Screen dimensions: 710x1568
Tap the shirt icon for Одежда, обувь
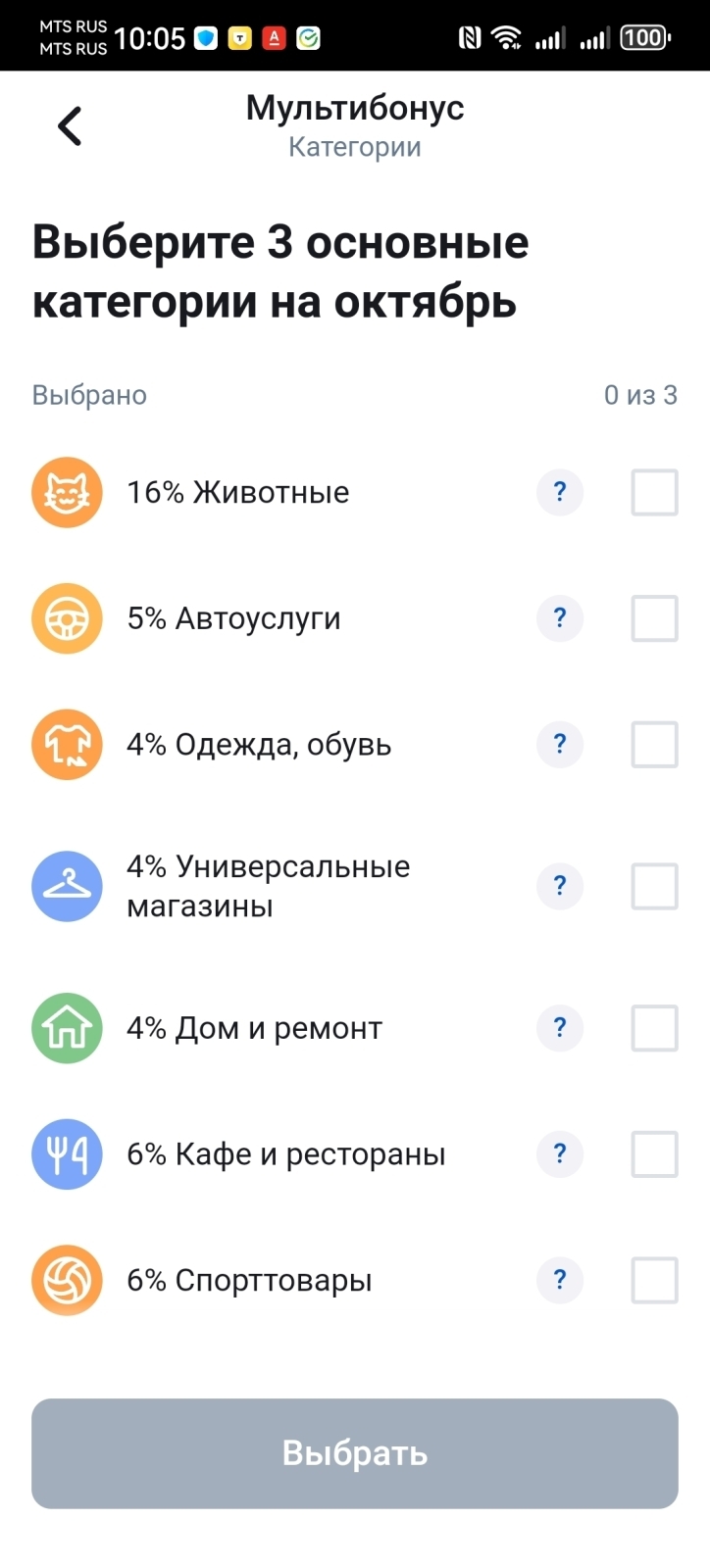(67, 744)
